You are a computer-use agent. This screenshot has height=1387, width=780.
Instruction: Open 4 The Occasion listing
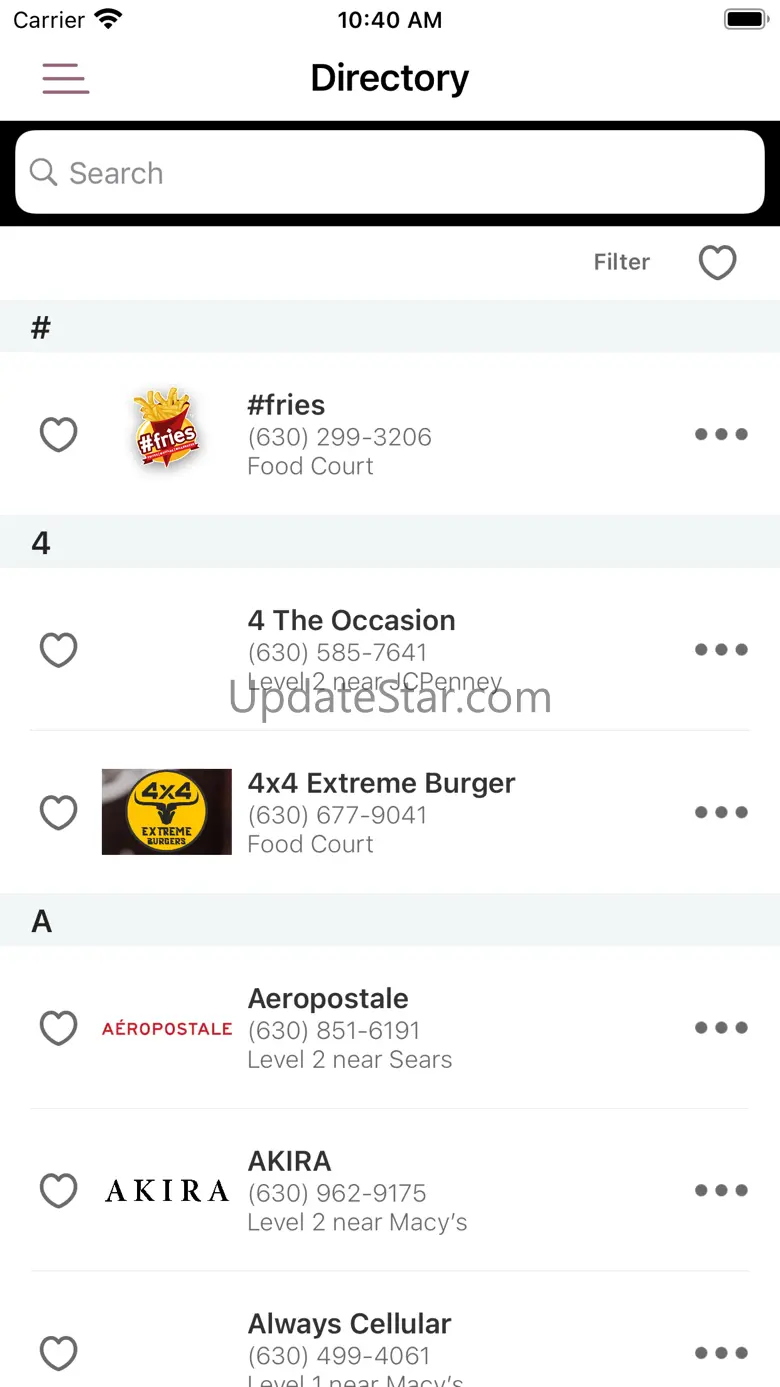coord(390,650)
